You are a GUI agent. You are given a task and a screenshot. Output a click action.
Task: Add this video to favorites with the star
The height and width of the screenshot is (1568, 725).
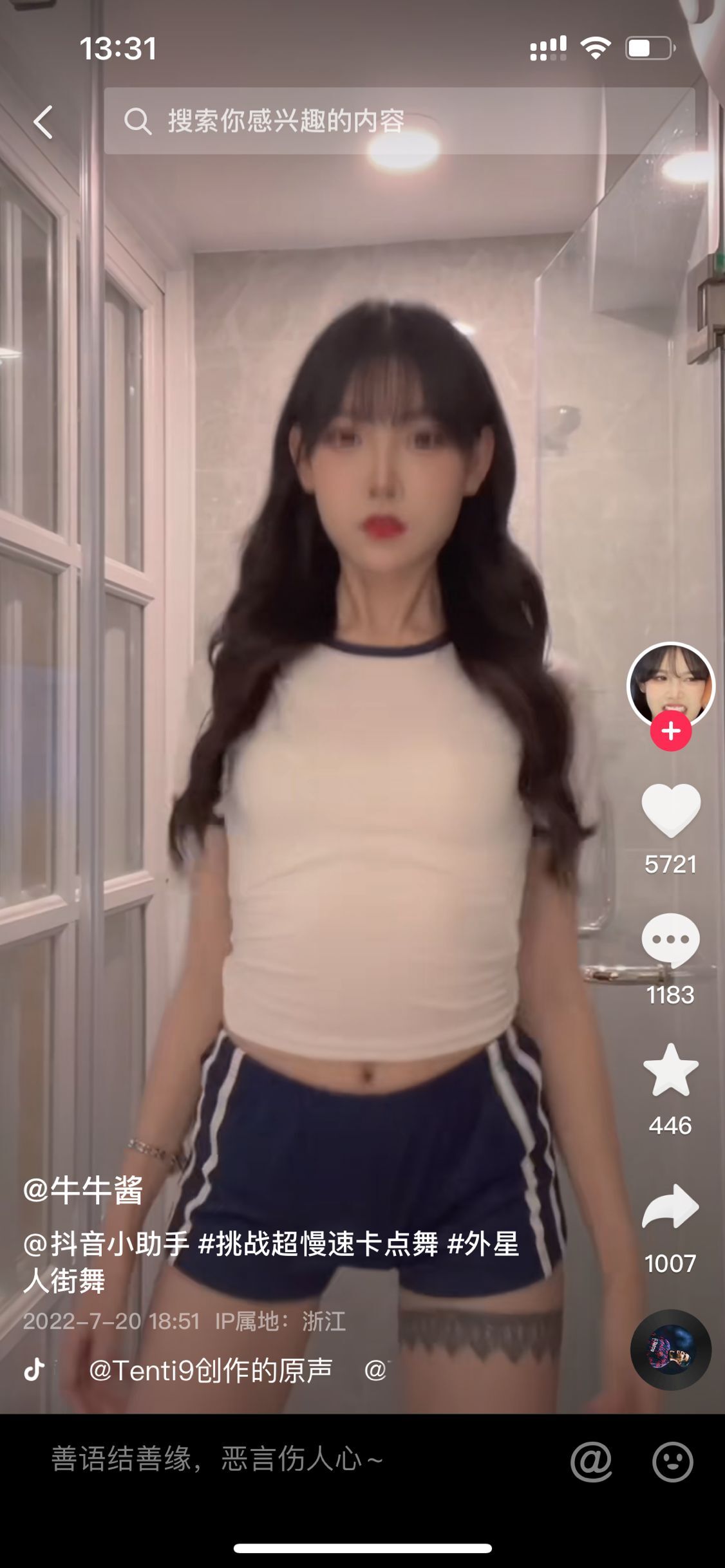[x=670, y=1071]
